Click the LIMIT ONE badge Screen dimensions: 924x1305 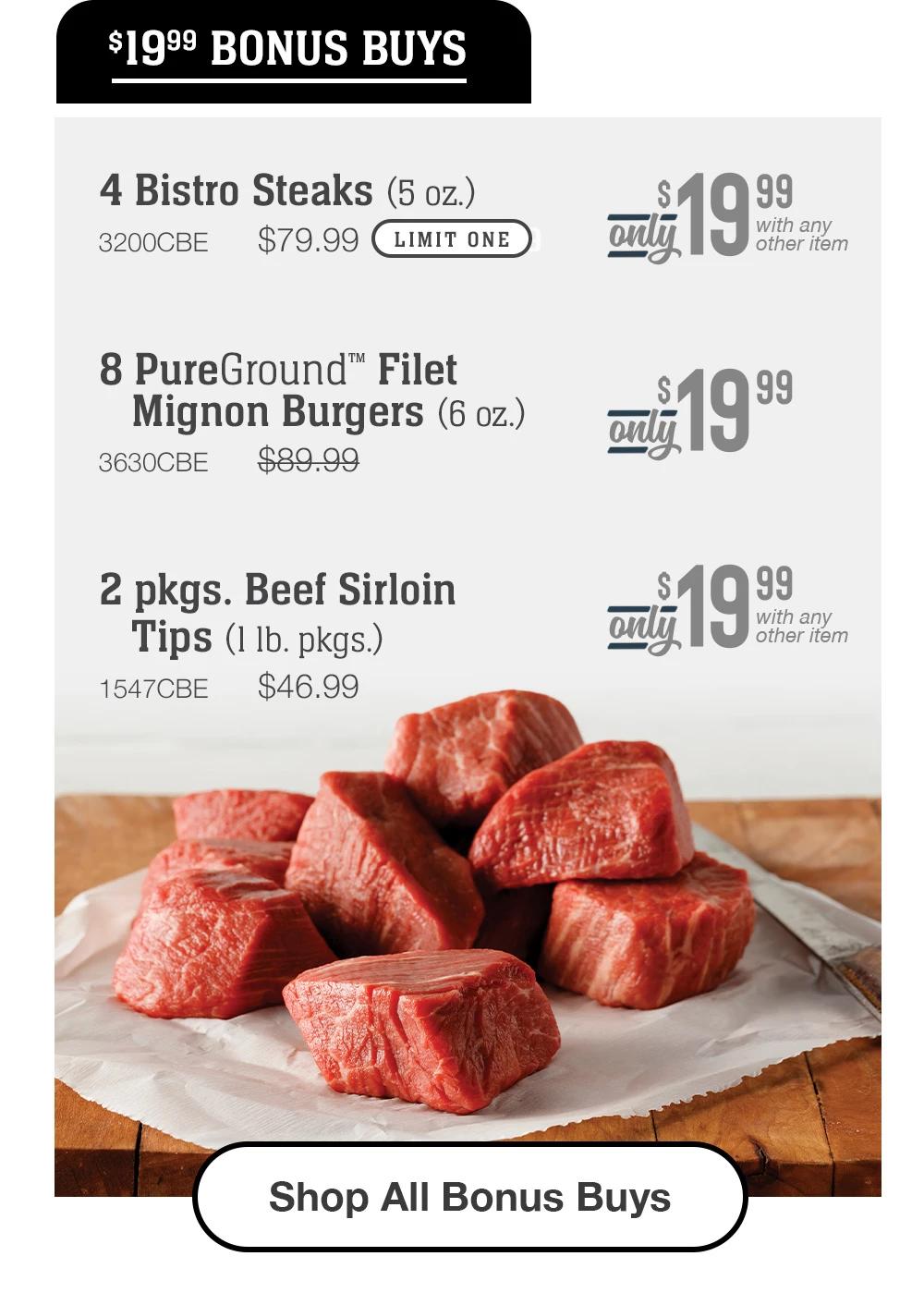point(452,239)
